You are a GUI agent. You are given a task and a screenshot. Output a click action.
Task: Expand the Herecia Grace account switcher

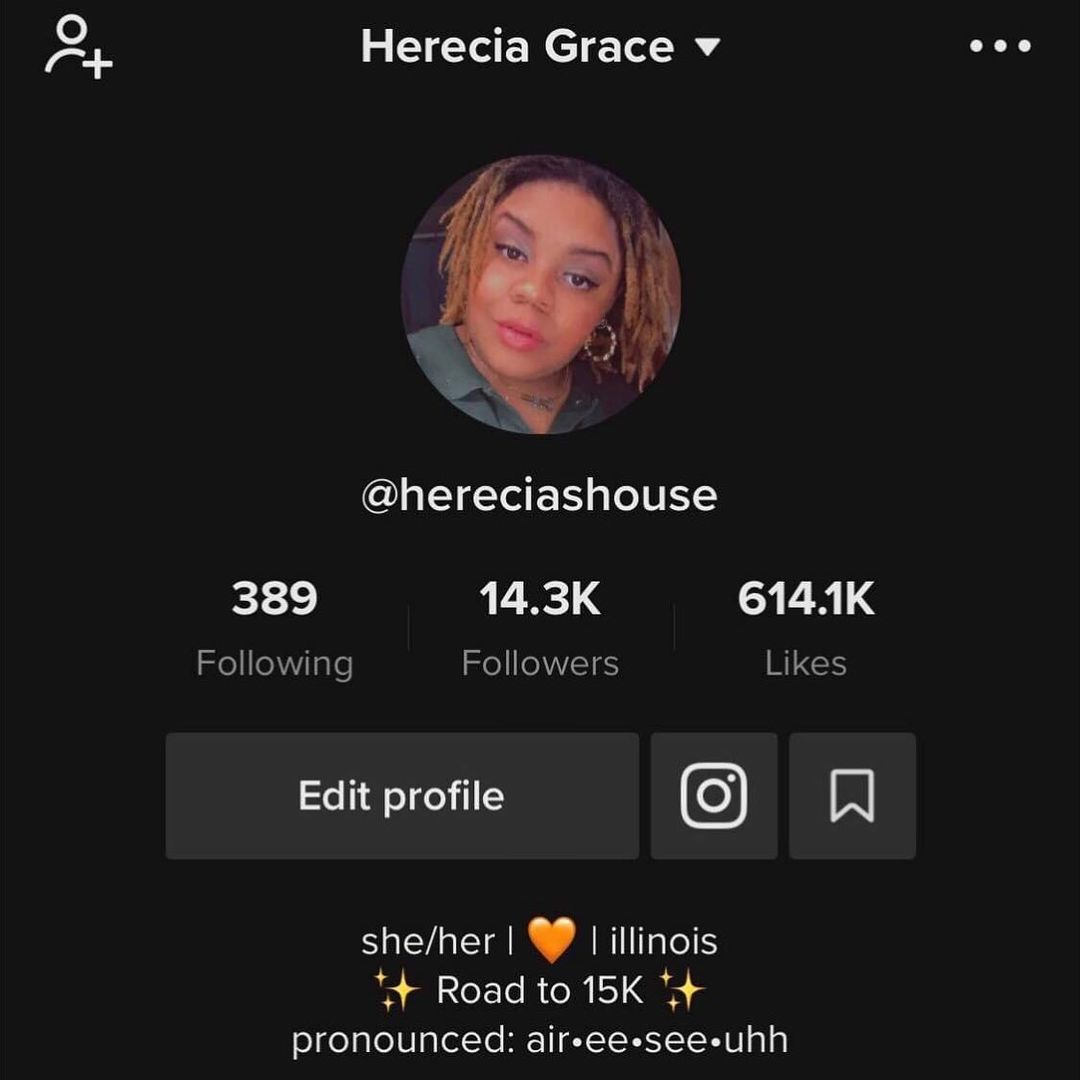[x=540, y=47]
